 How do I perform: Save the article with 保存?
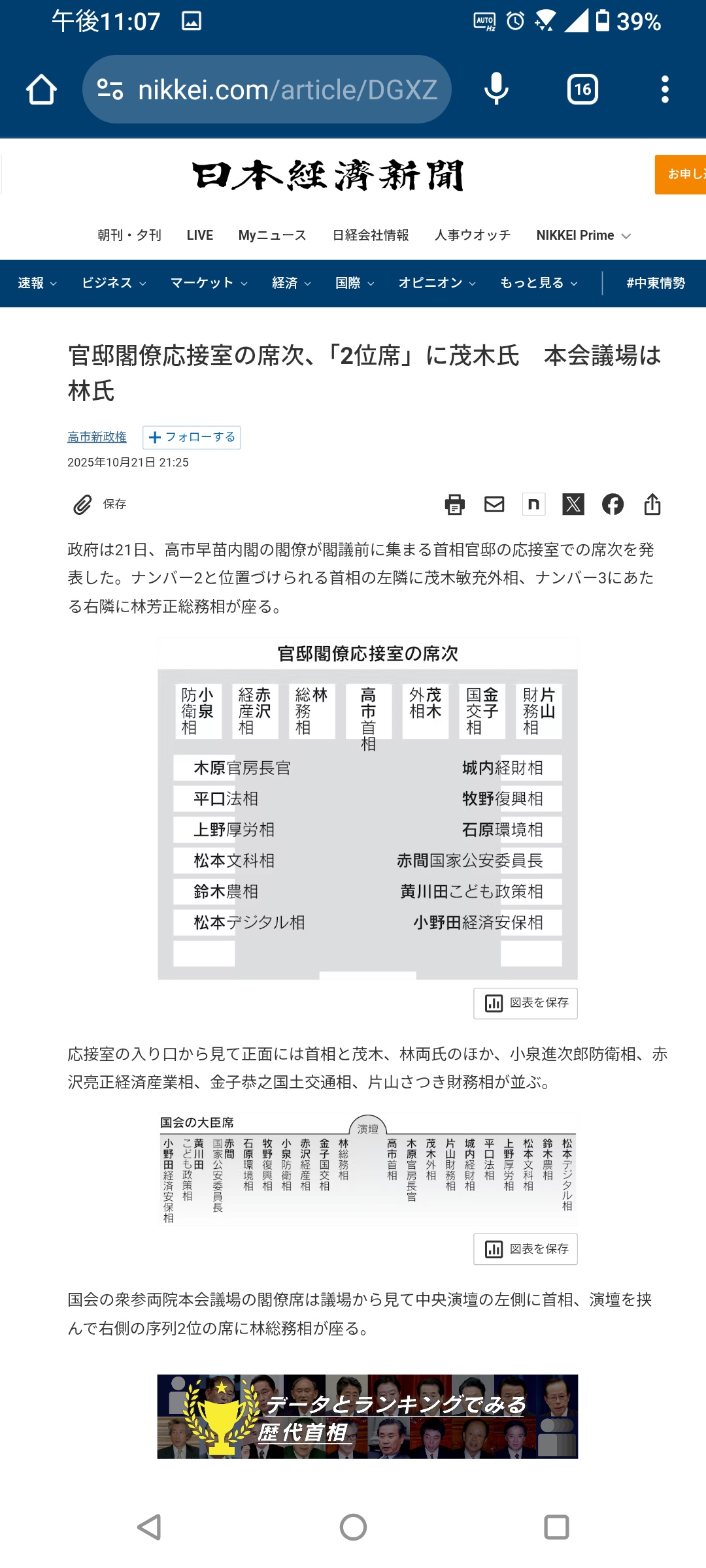99,504
